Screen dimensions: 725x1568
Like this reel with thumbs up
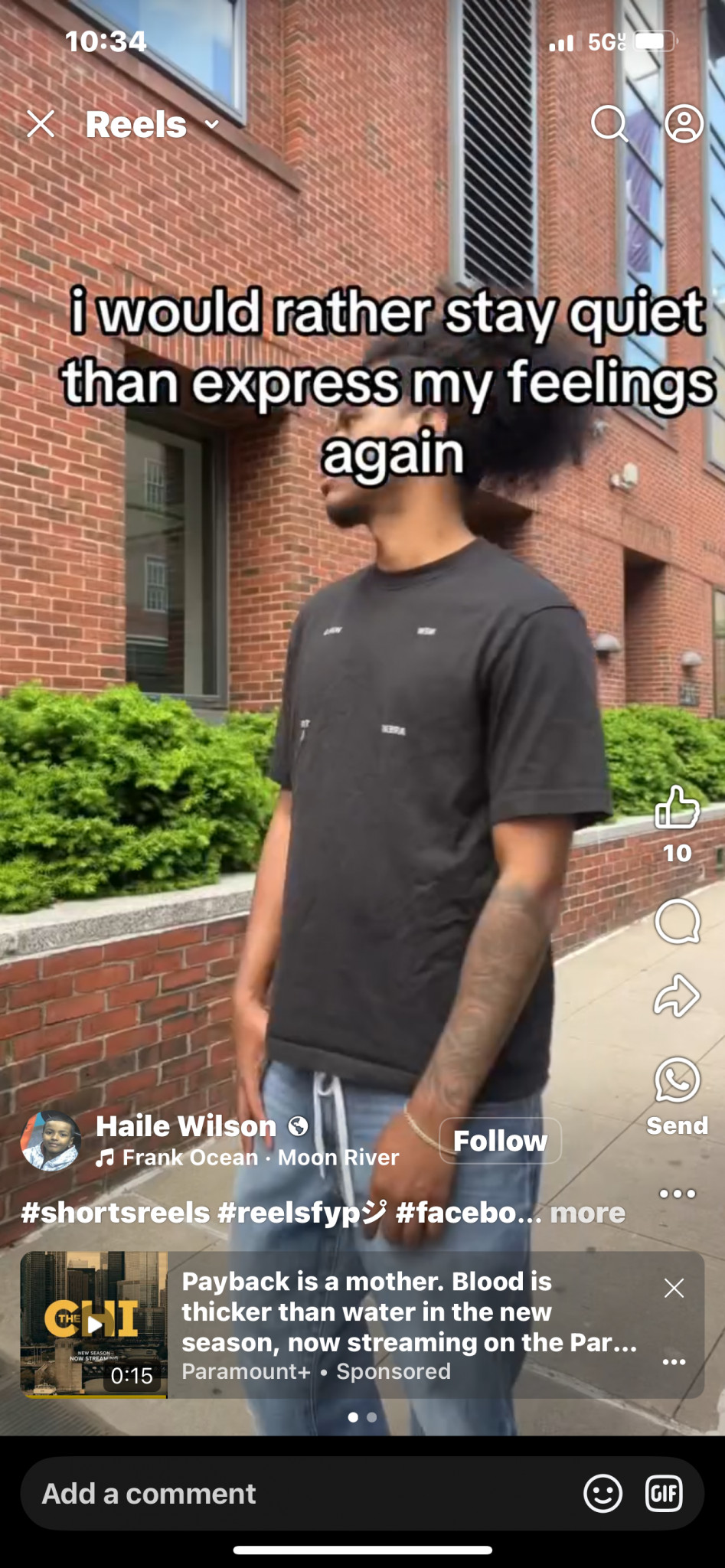pos(678,808)
